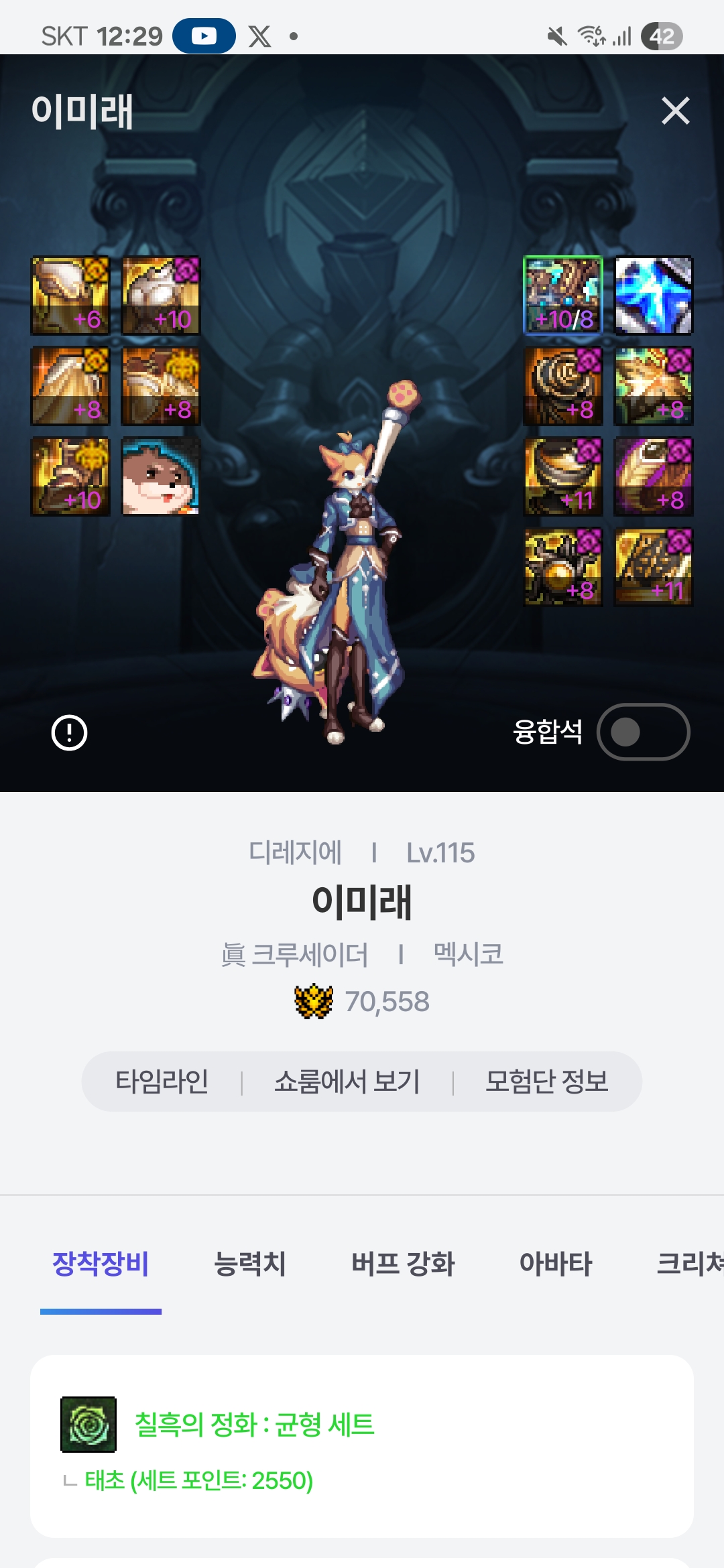Open the +6 equipment slot
This screenshot has height=1568, width=724.
click(70, 296)
